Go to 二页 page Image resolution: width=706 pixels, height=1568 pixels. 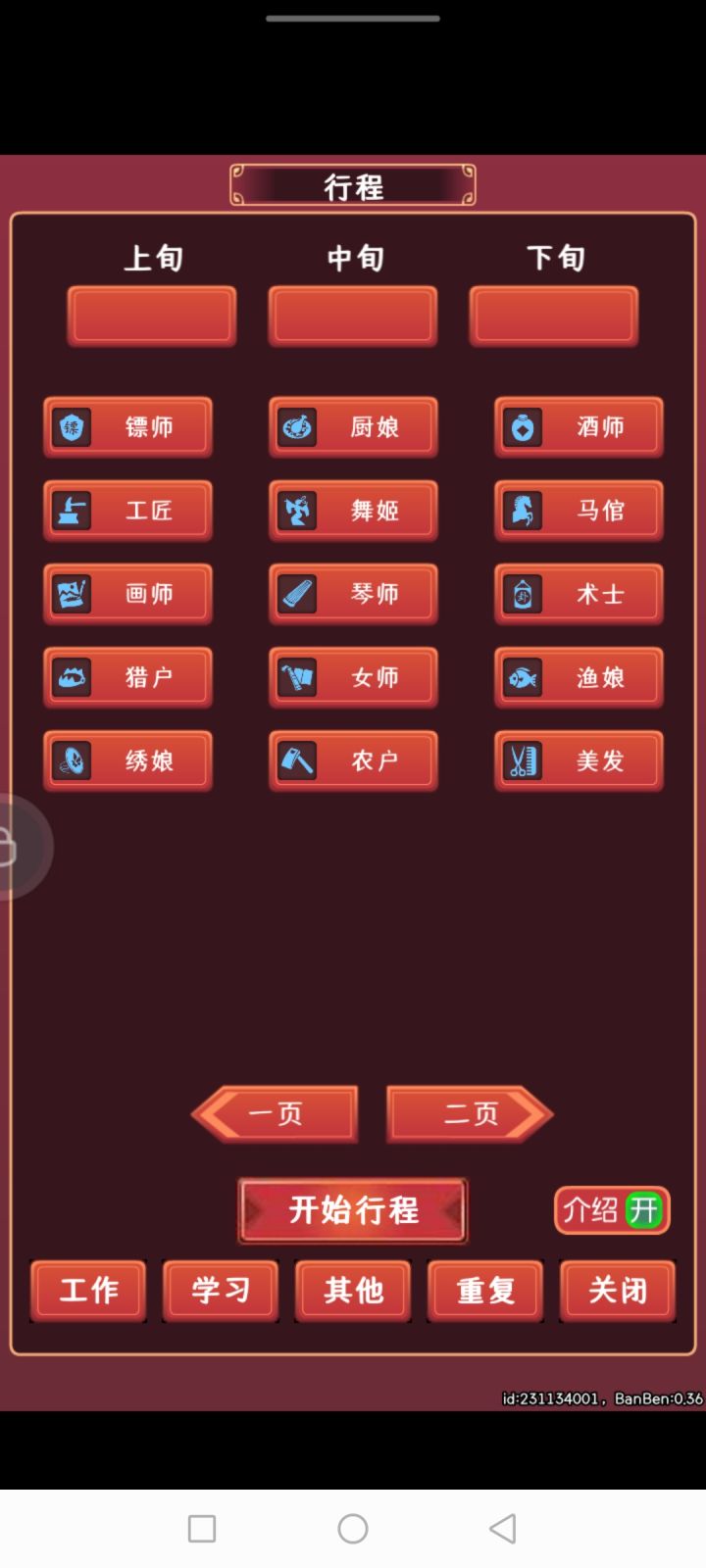tap(469, 1113)
